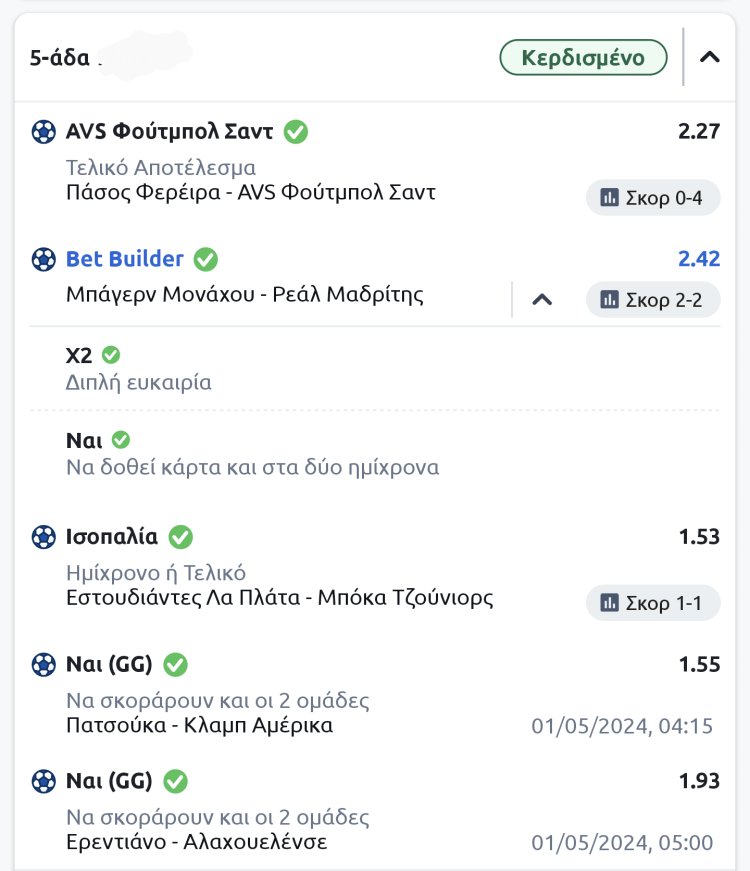This screenshot has width=750, height=871.
Task: Open the Bet Builder link
Action: tap(125, 259)
